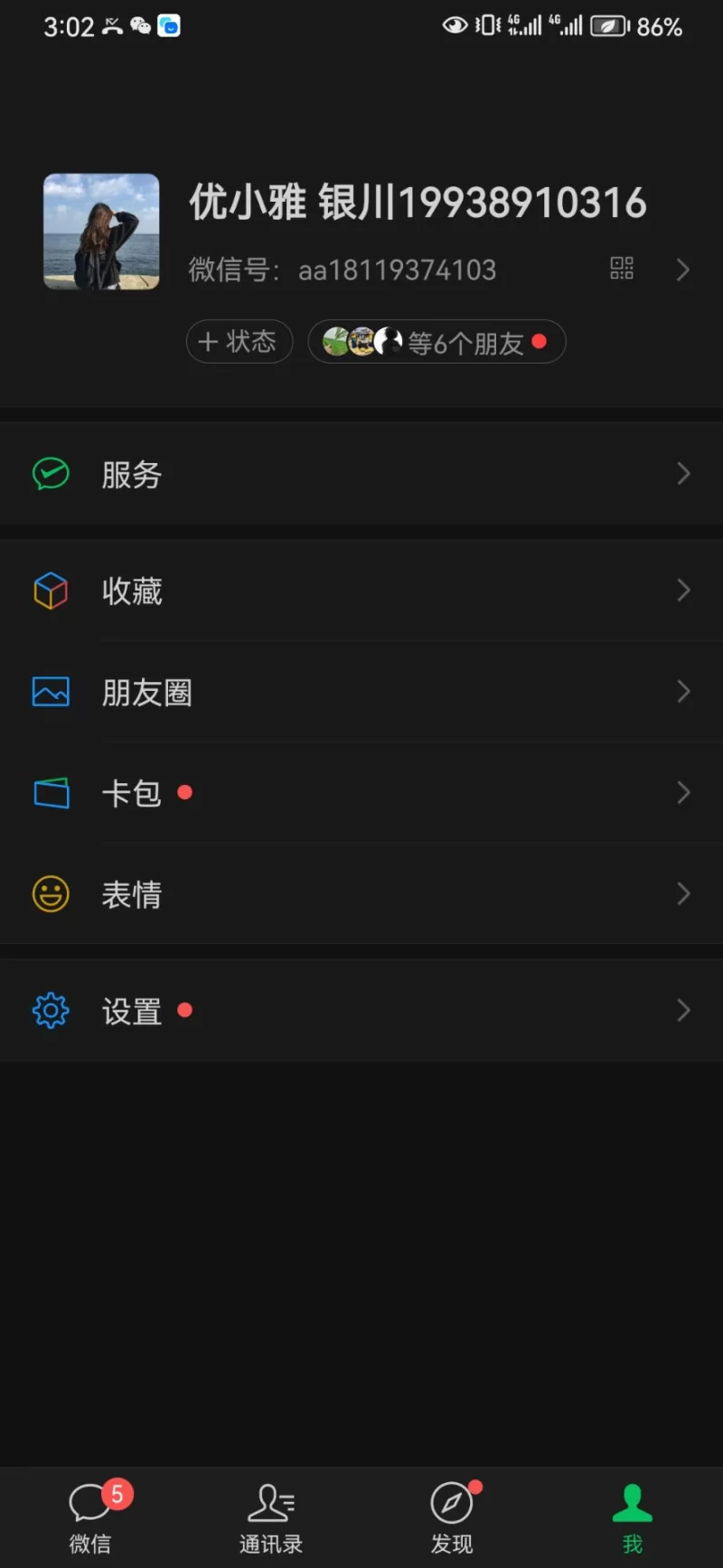The image size is (723, 1568).
Task: Open personal info via profile chevron
Action: point(683,269)
